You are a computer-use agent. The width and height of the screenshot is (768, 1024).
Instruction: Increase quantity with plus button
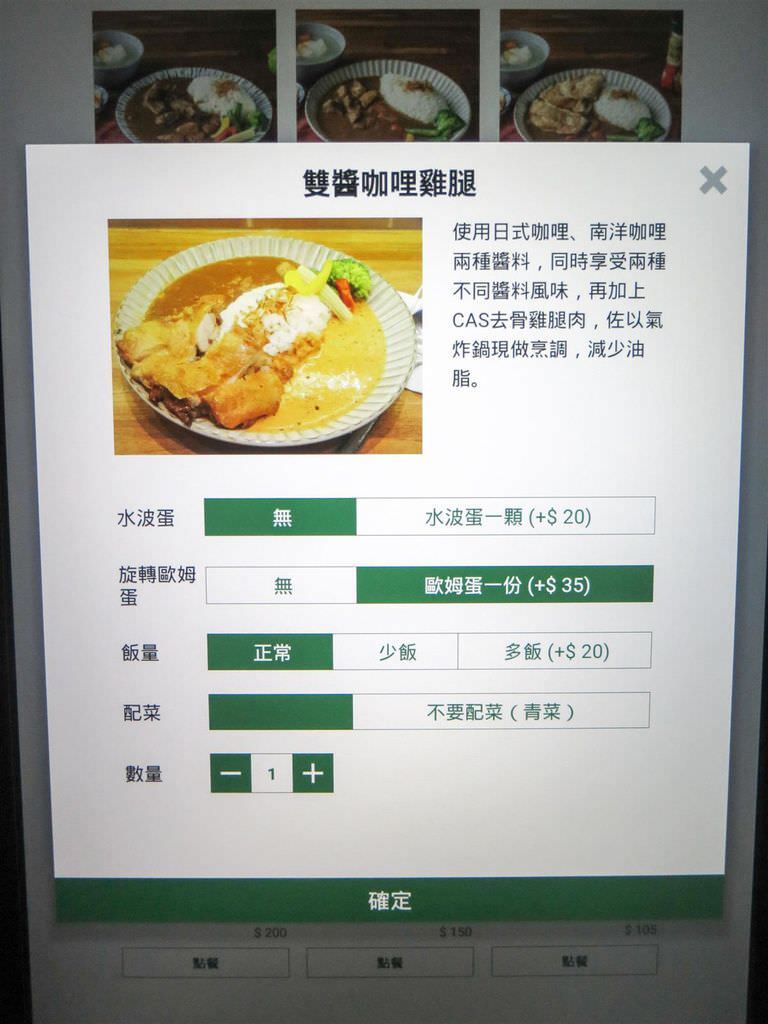(x=313, y=773)
